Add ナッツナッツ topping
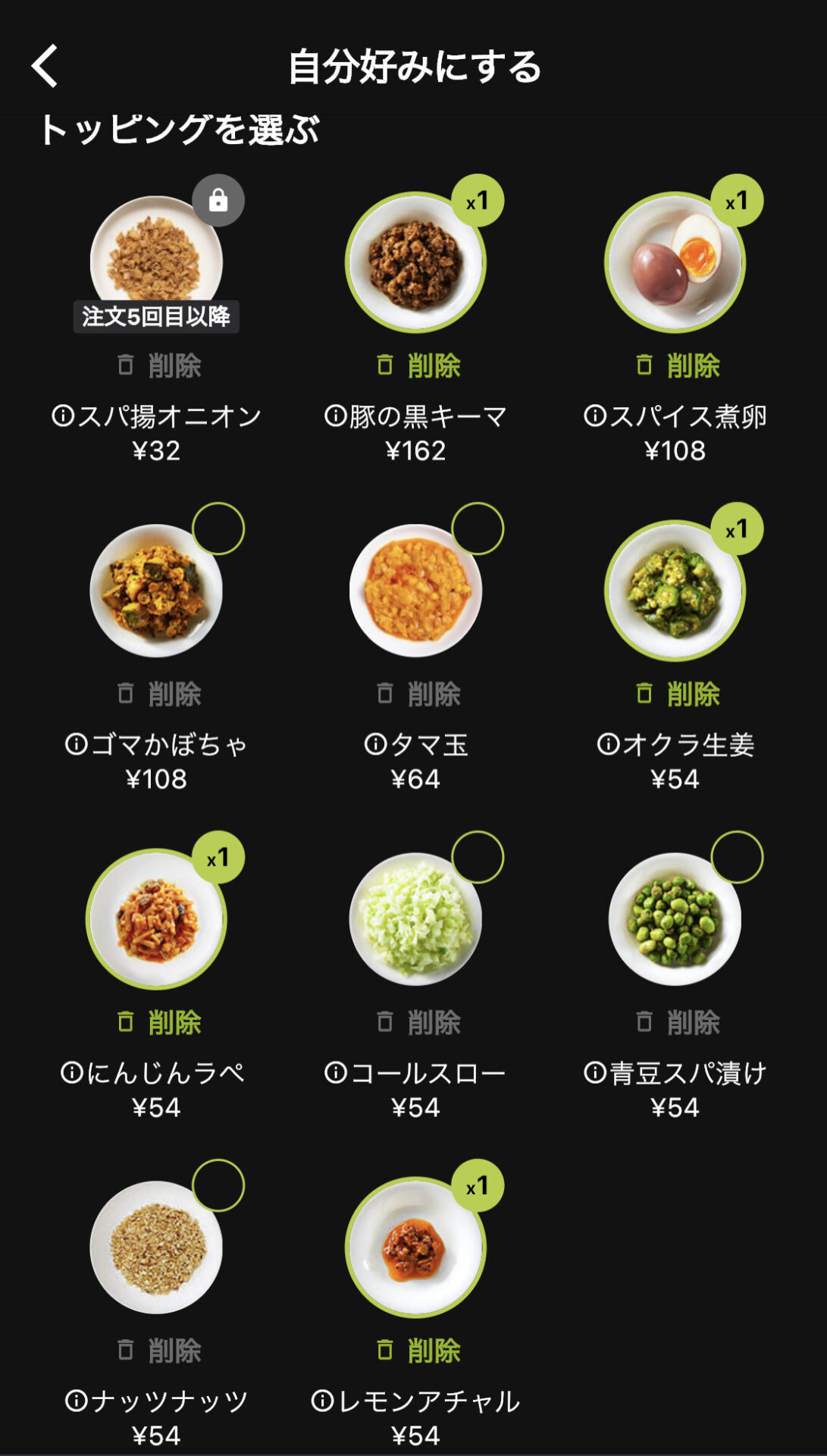The image size is (827, 1456). tap(156, 1247)
